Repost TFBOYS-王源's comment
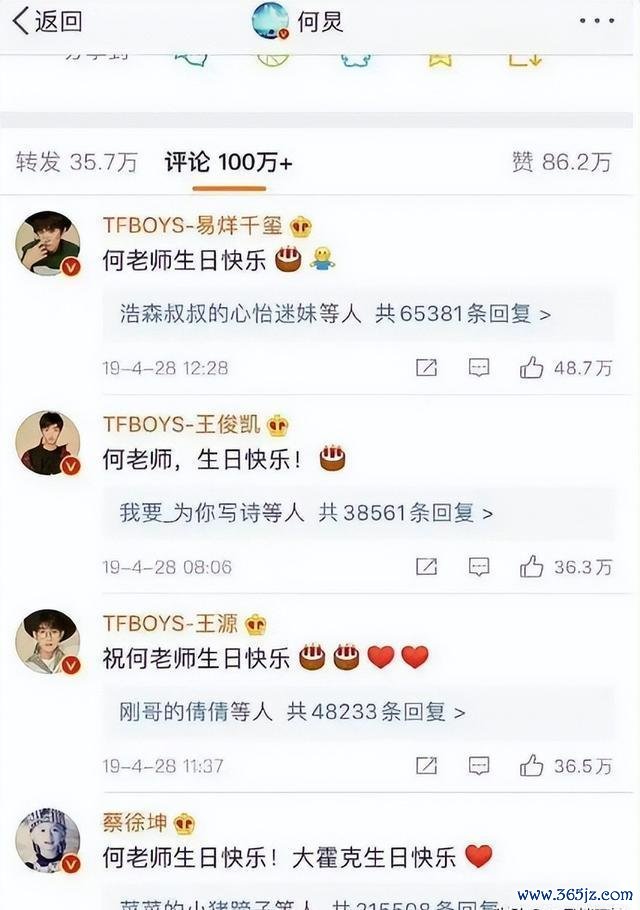Screen dimensions: 640x910 426,766
